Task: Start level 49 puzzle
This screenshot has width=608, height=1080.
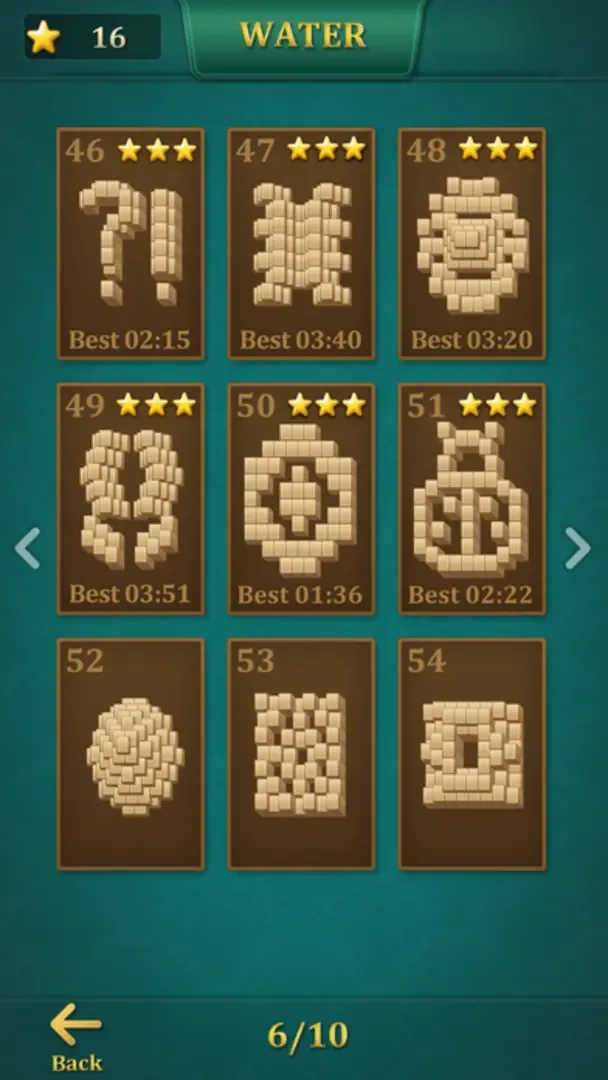Action: pos(131,498)
